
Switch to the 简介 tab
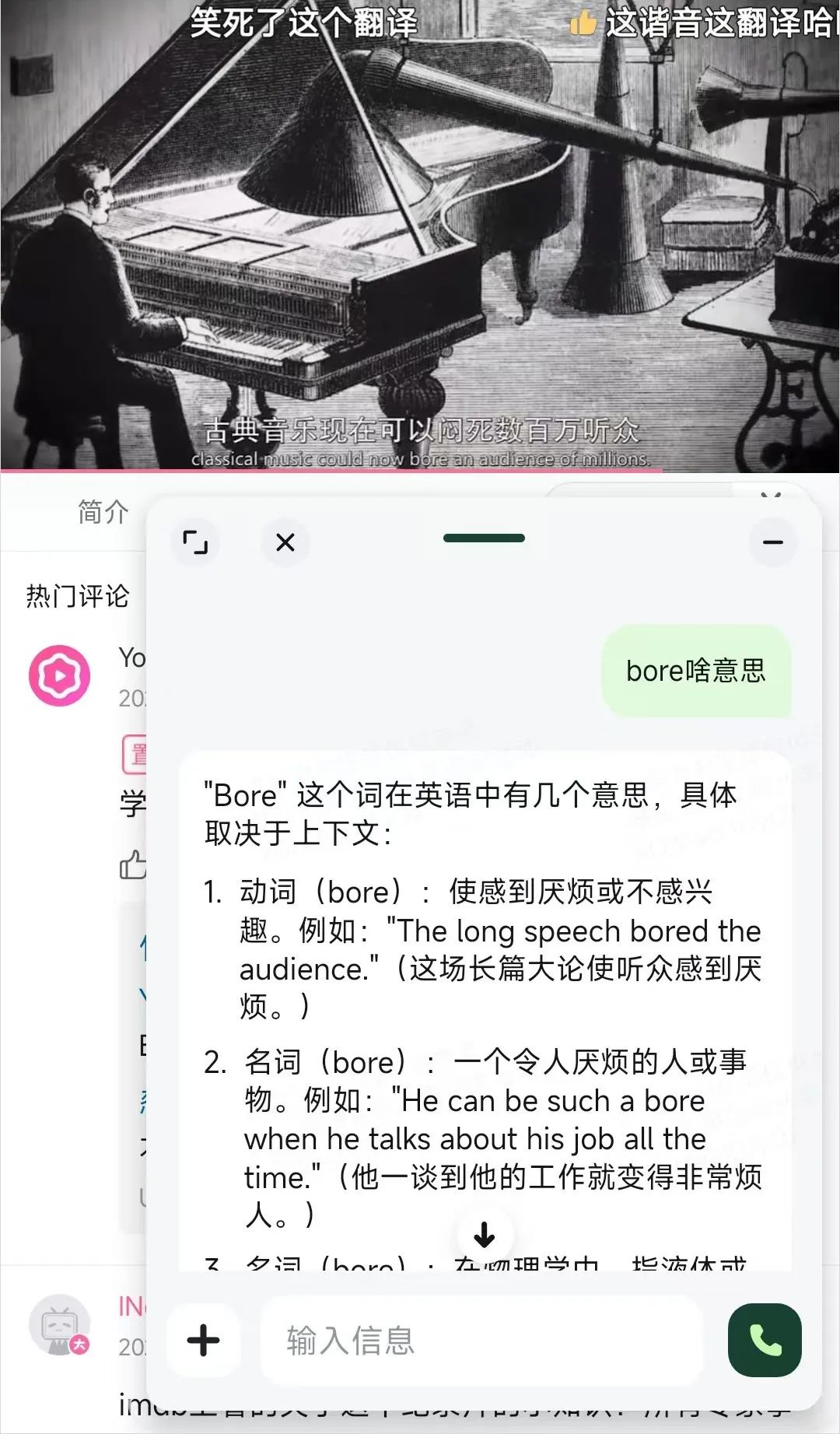pyautogui.click(x=103, y=512)
